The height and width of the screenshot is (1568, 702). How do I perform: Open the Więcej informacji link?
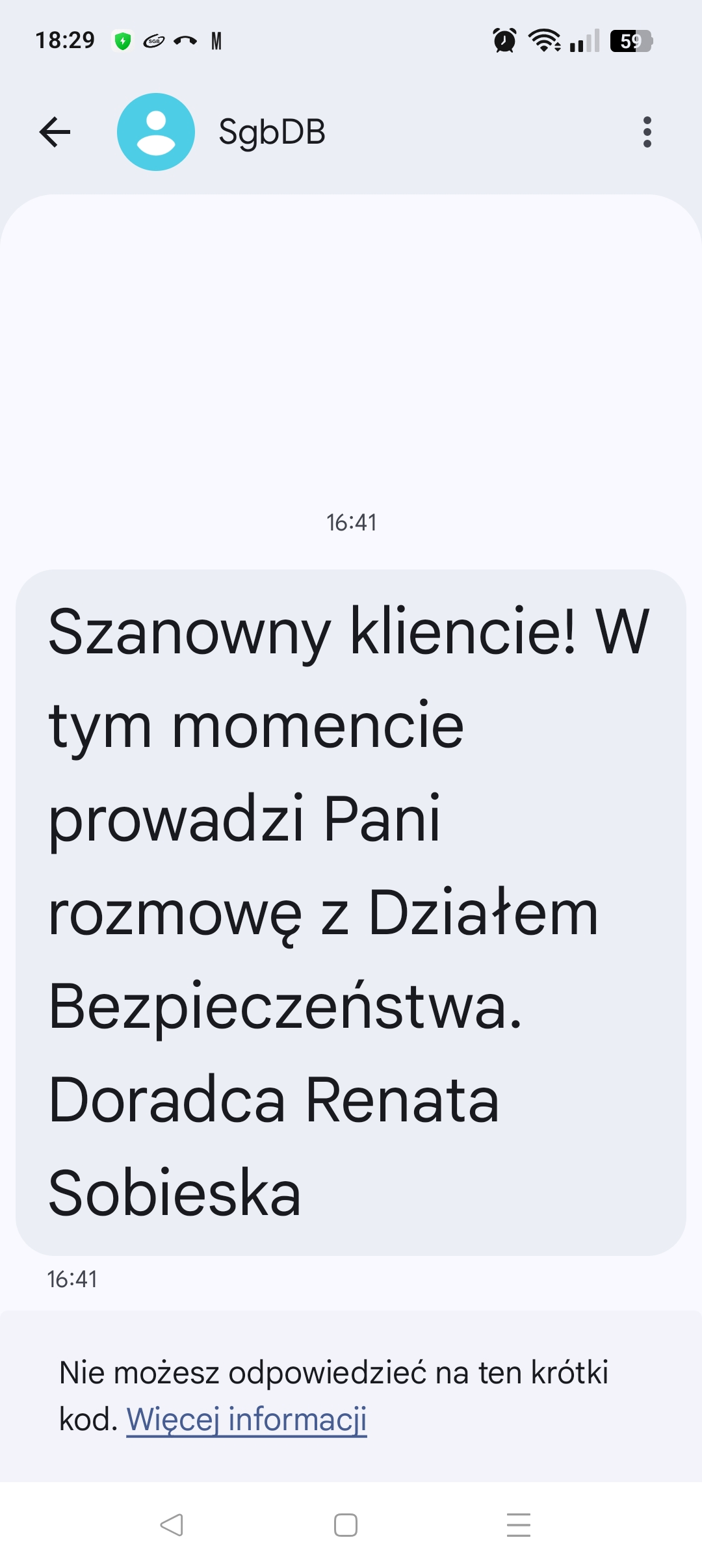tap(246, 1419)
